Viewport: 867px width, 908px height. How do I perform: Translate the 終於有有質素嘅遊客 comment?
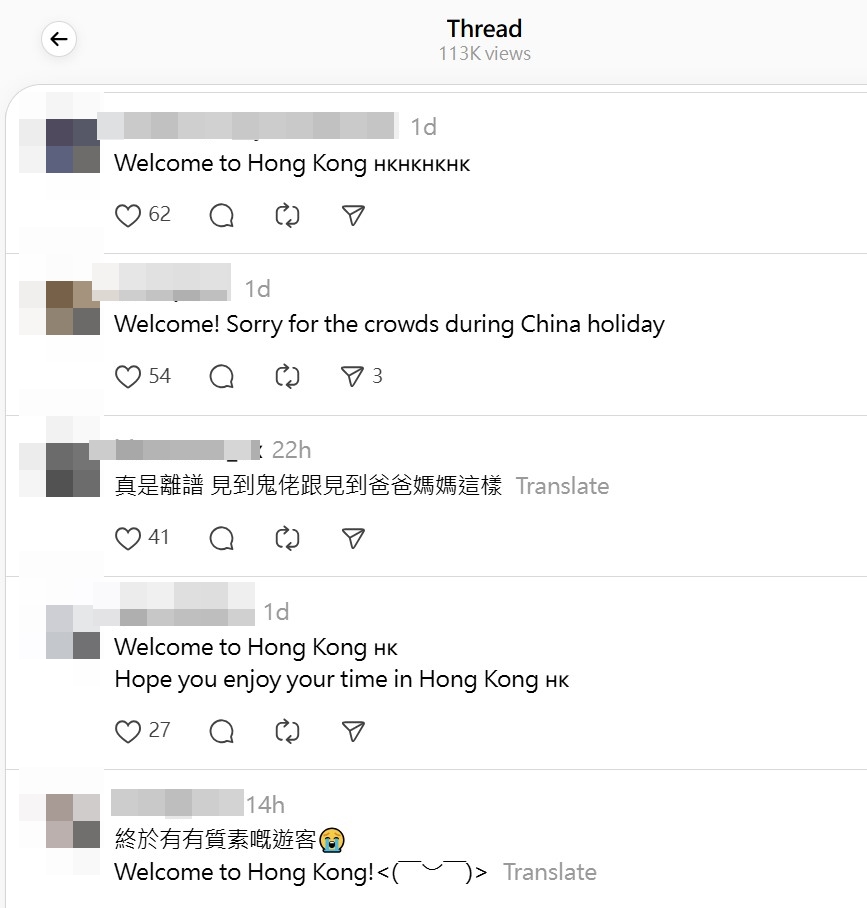pyautogui.click(x=549, y=872)
